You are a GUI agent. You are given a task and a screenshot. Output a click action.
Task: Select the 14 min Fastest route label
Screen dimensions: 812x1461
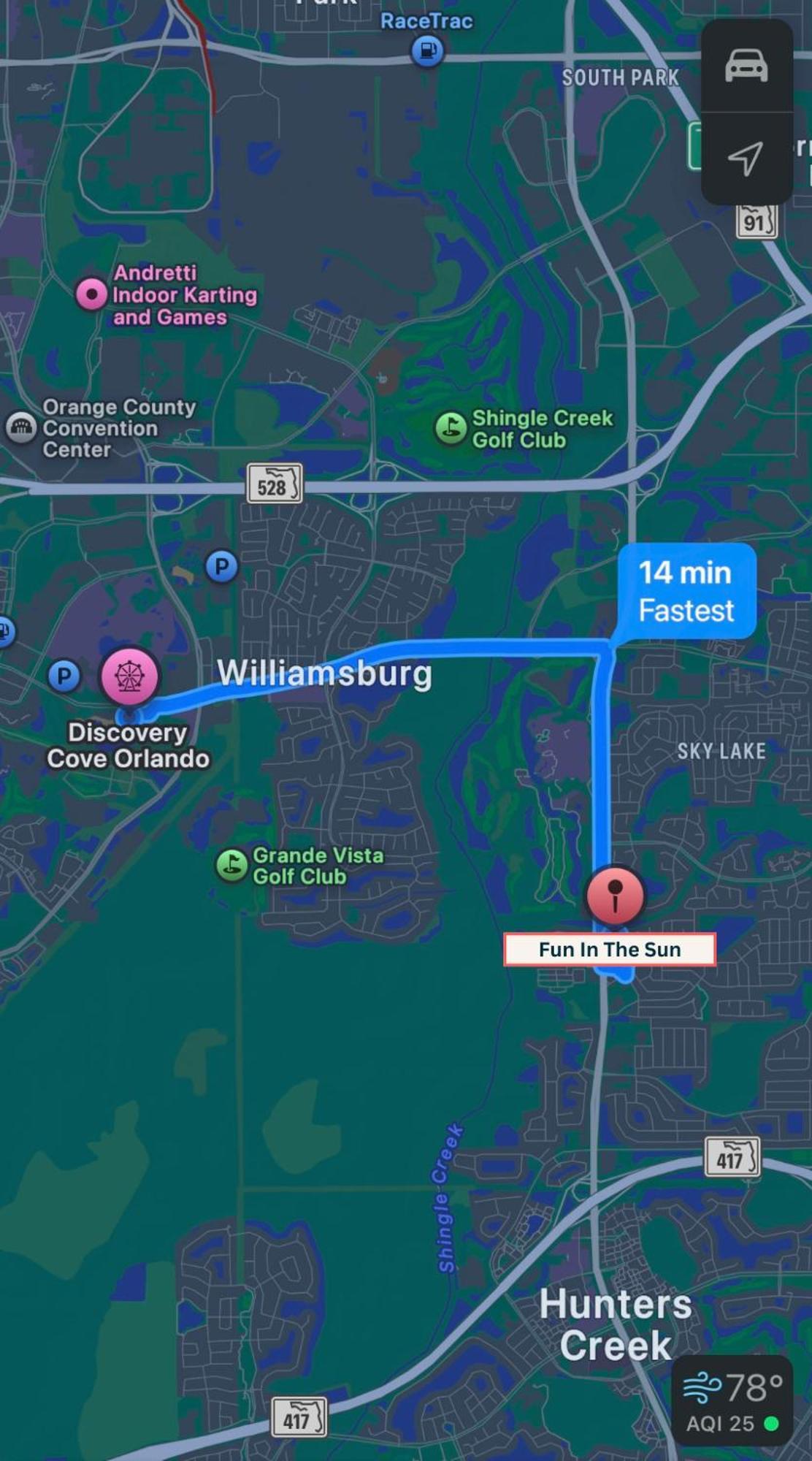[686, 591]
